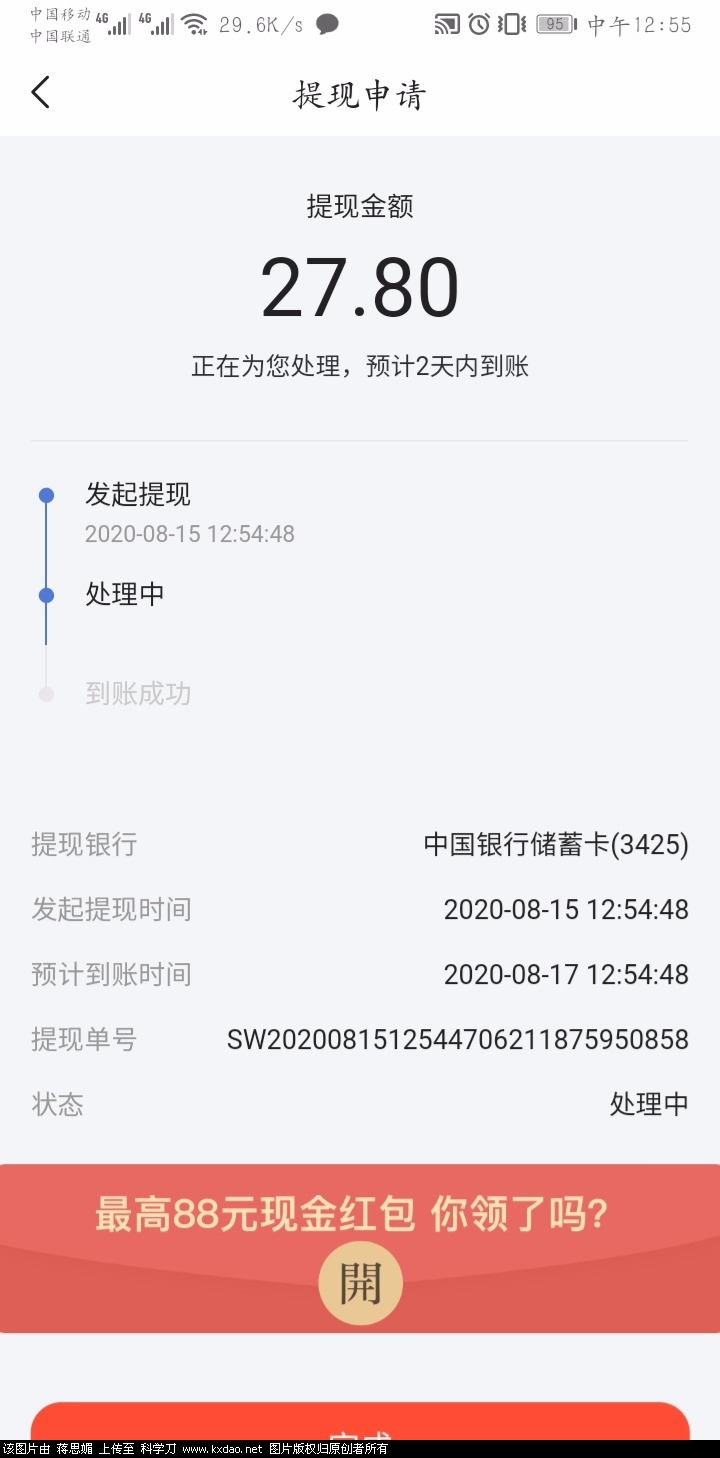Tap the China Mobile 4G signal icon
Screen dimensions: 720x1458
pos(117,22)
